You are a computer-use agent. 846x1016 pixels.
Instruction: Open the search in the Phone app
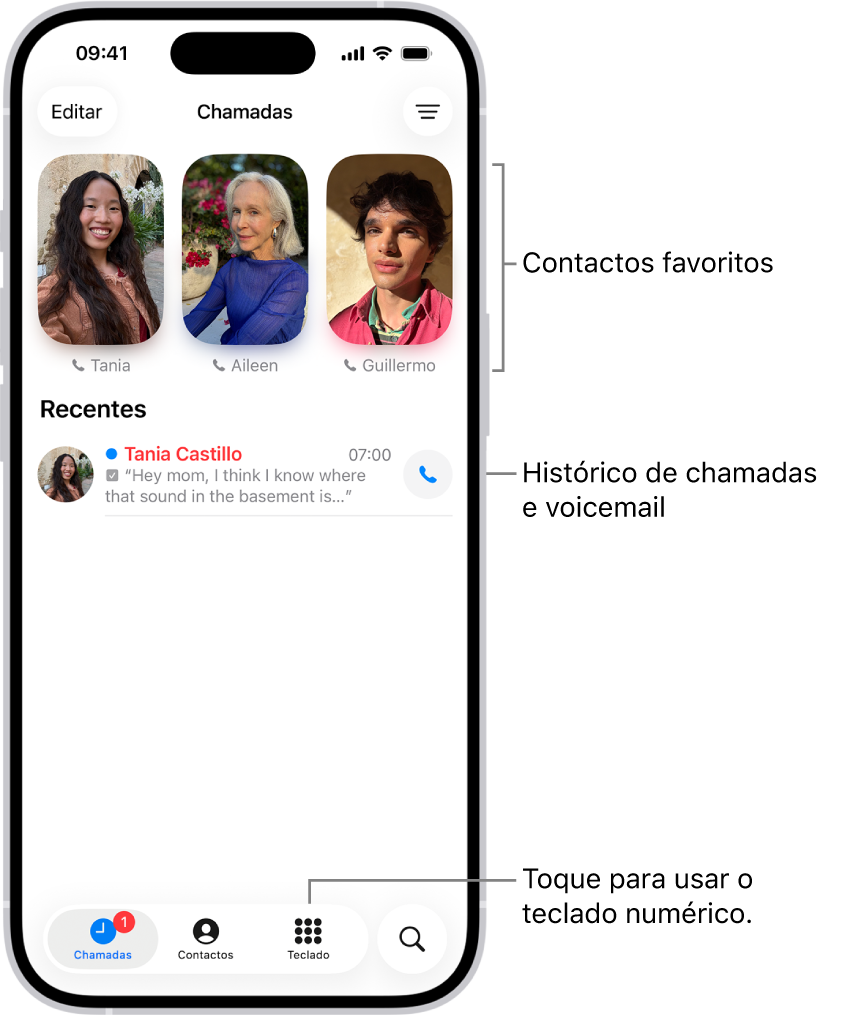click(412, 938)
